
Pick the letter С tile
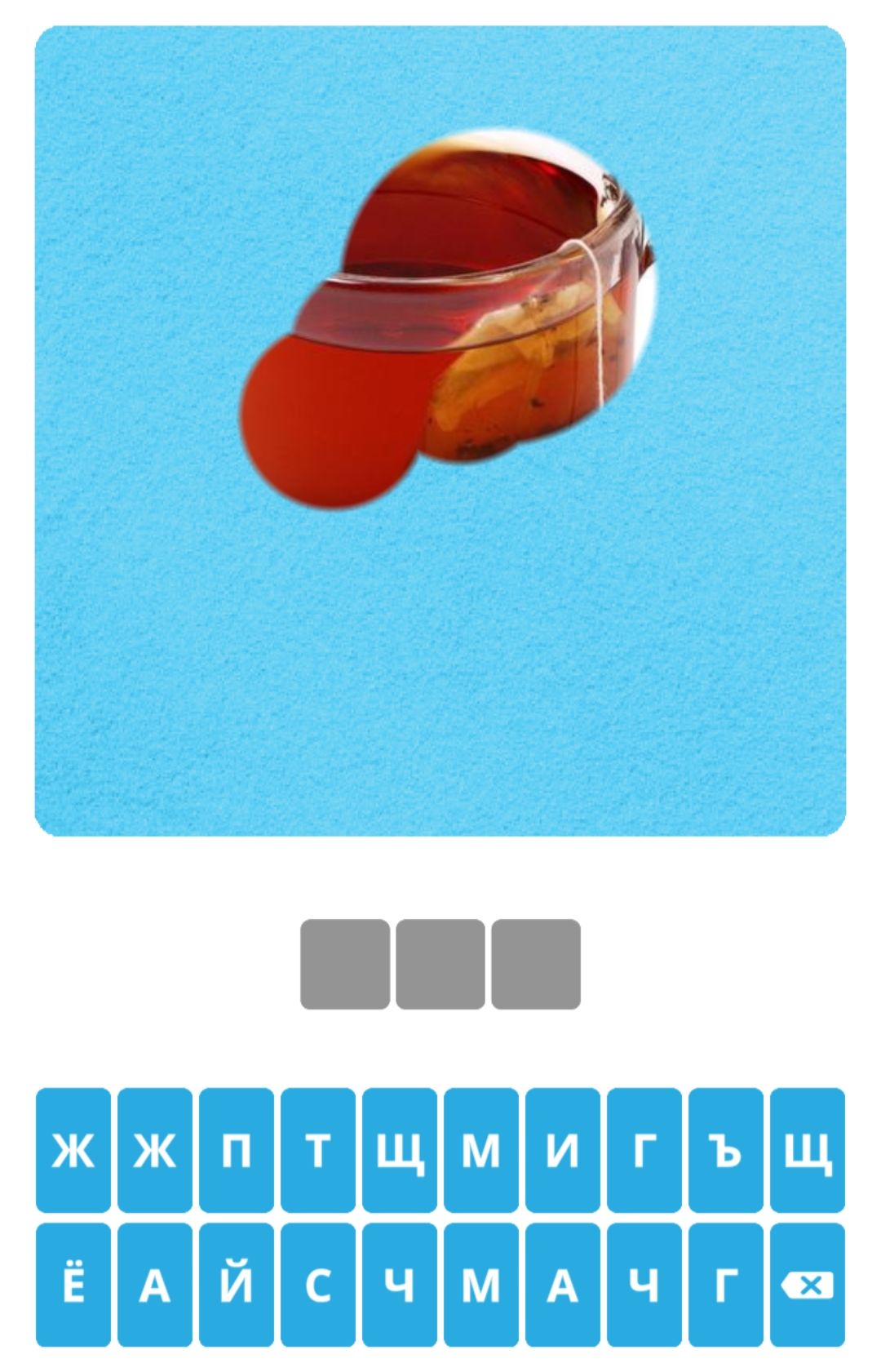click(x=318, y=1284)
